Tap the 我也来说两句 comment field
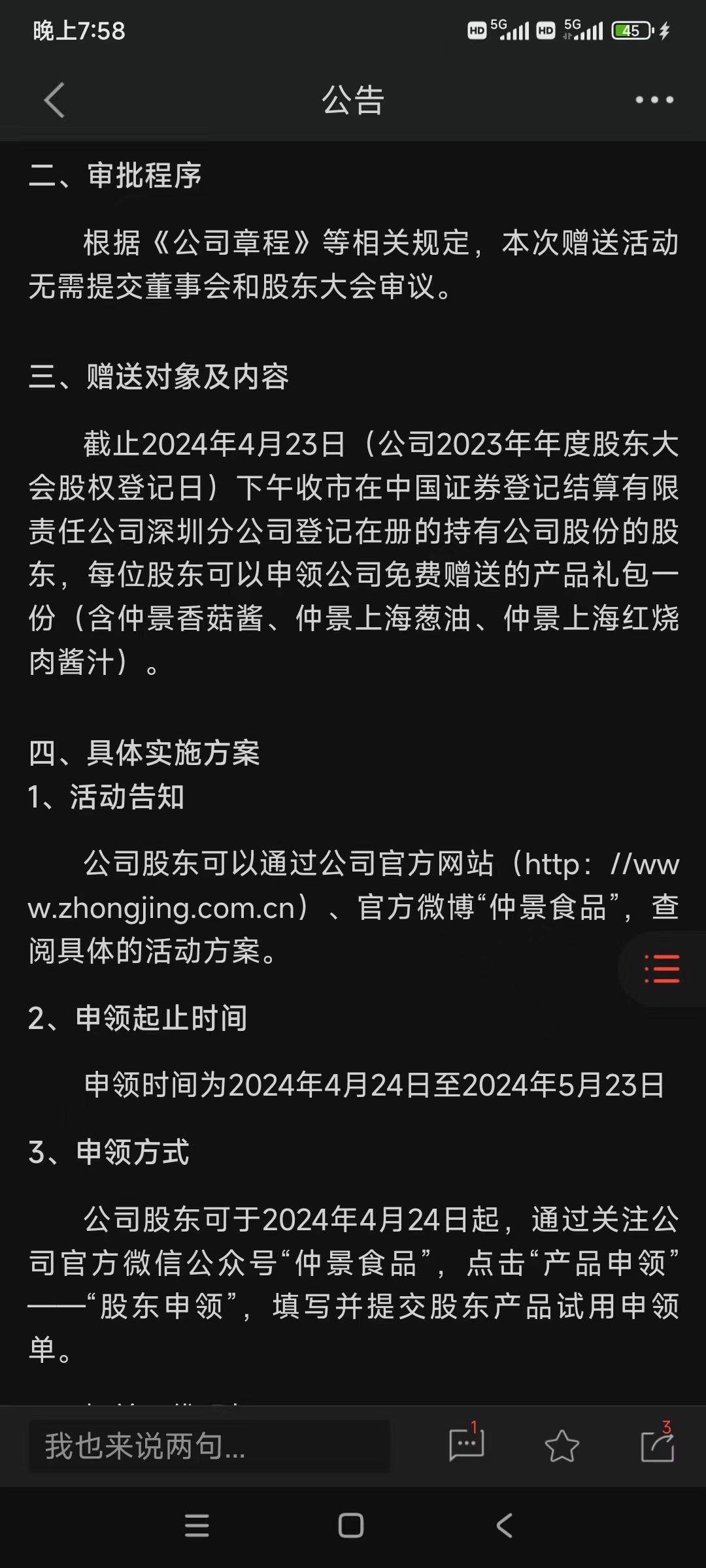The height and width of the screenshot is (1568, 706). pyautogui.click(x=209, y=1446)
